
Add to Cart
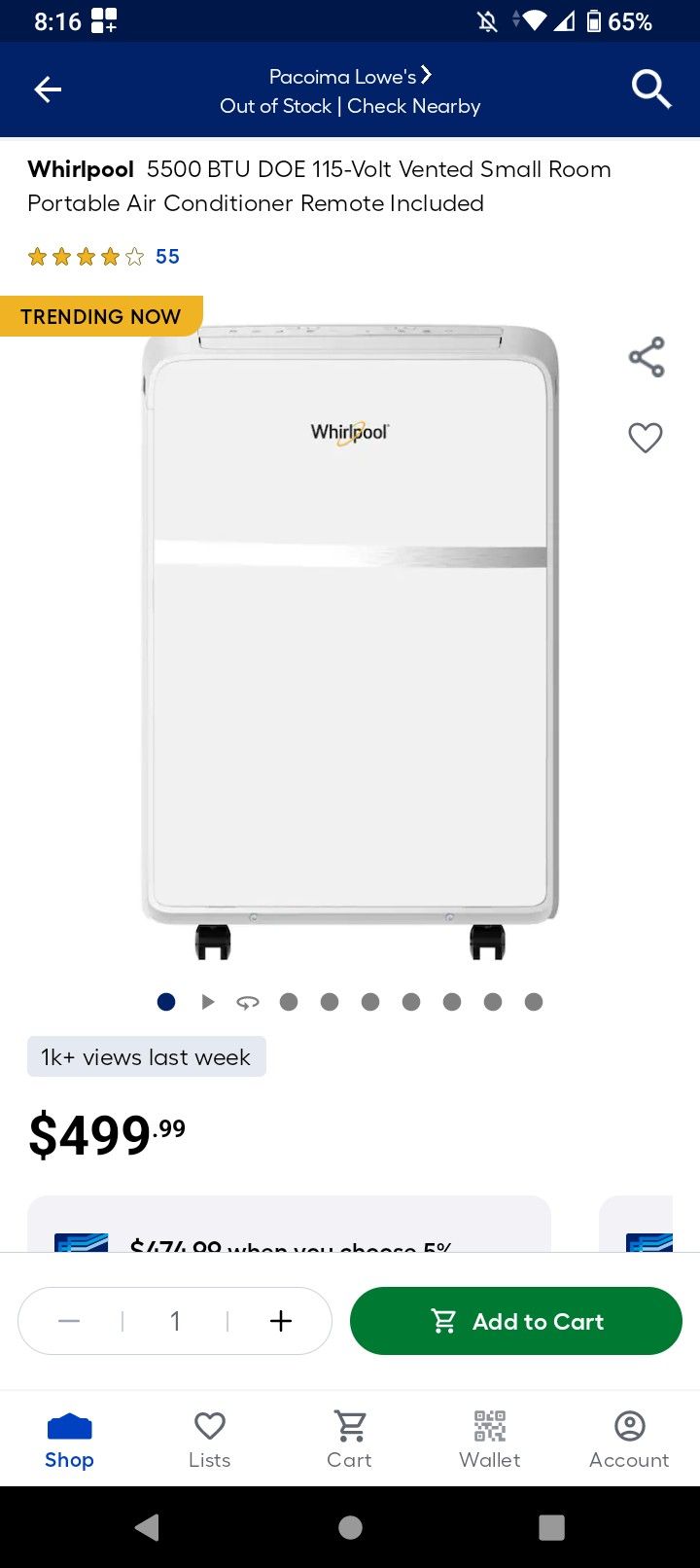(516, 1321)
